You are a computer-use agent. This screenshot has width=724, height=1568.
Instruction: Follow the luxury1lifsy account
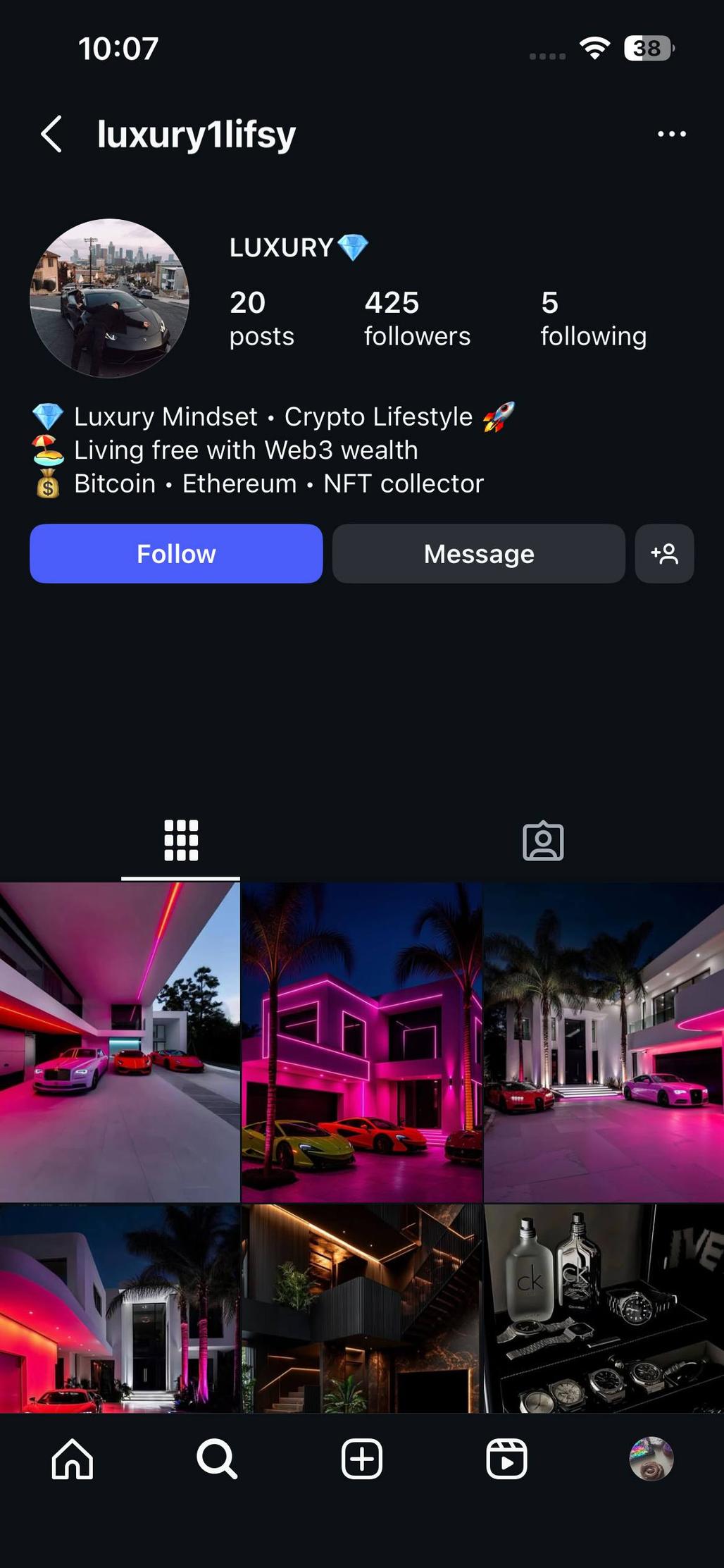[176, 553]
